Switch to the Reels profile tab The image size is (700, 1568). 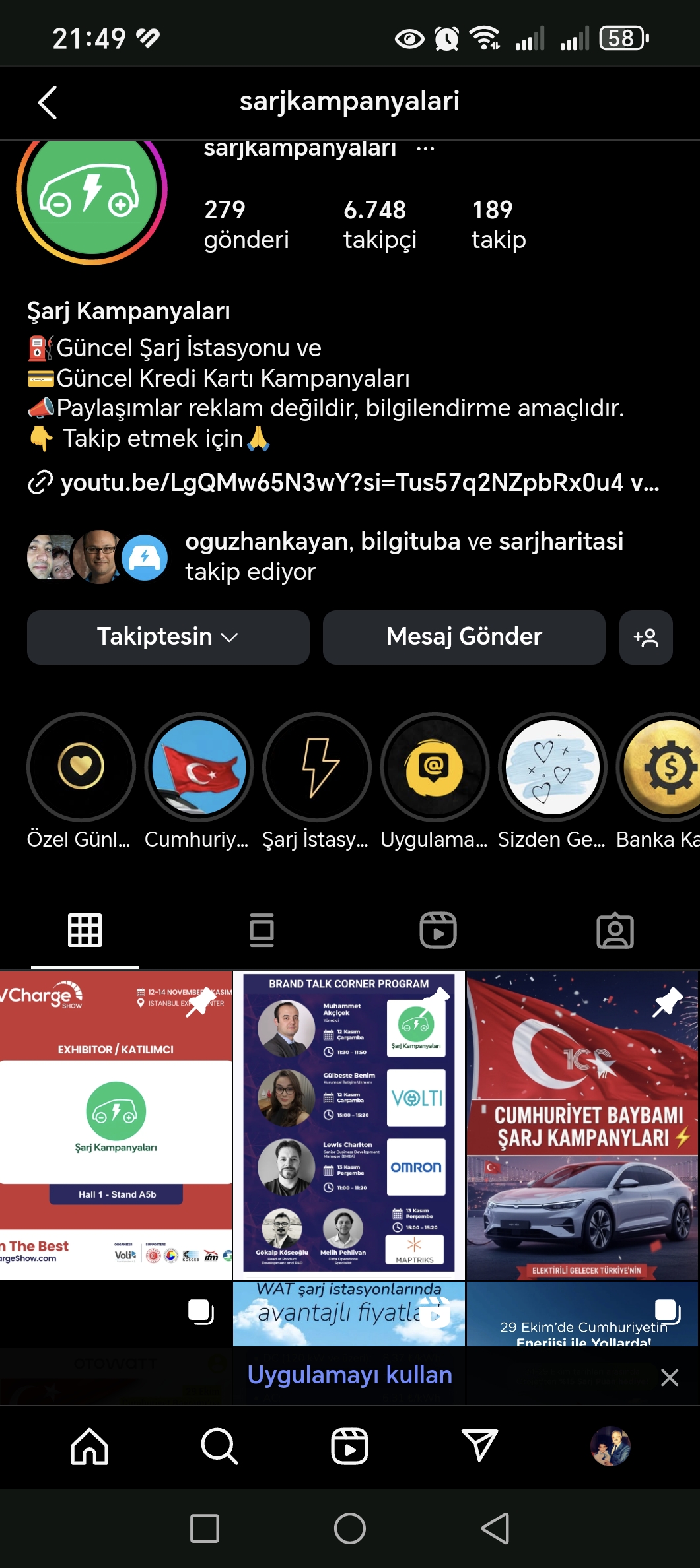438,931
